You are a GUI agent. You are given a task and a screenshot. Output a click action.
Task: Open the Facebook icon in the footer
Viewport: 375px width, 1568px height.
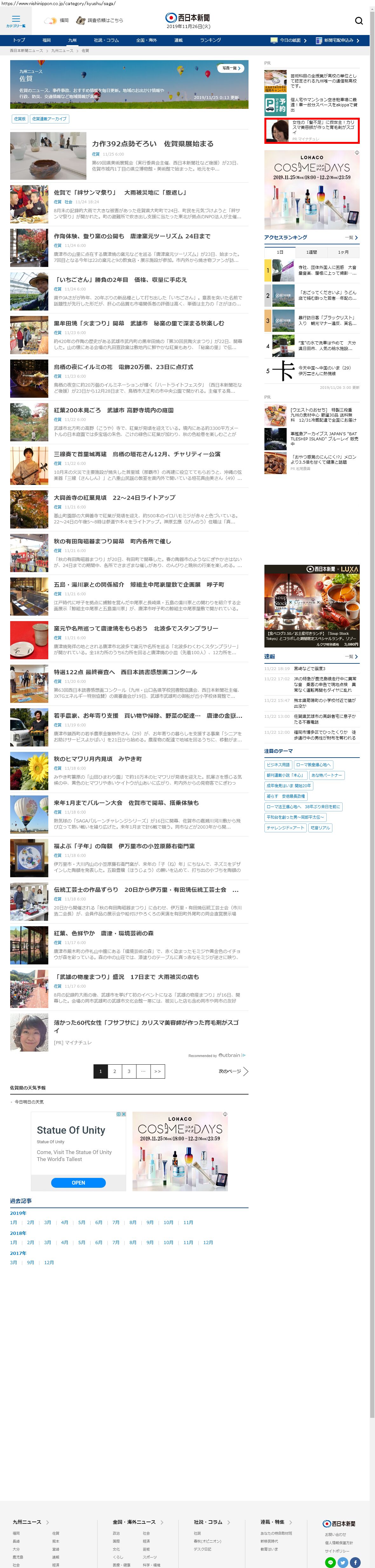pos(355,1562)
